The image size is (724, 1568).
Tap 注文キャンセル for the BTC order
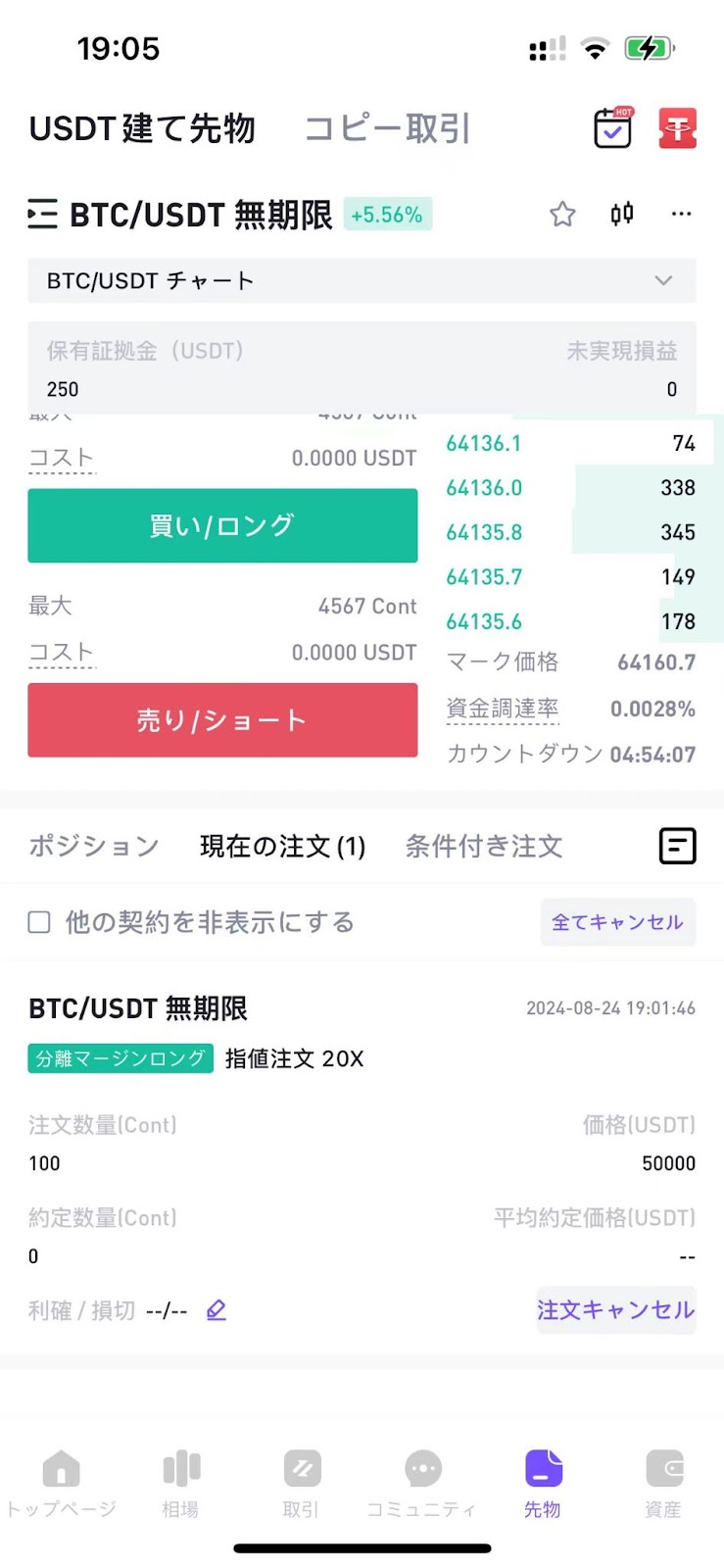(616, 1310)
